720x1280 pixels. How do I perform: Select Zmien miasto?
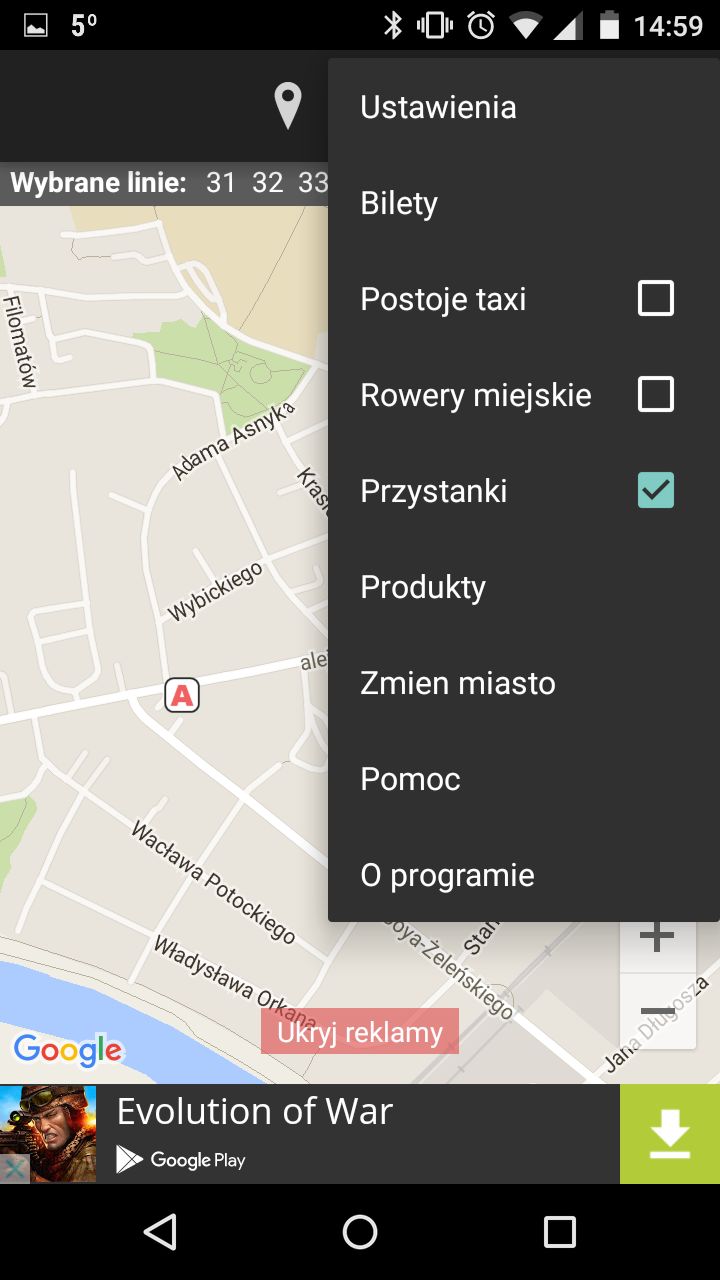point(524,683)
